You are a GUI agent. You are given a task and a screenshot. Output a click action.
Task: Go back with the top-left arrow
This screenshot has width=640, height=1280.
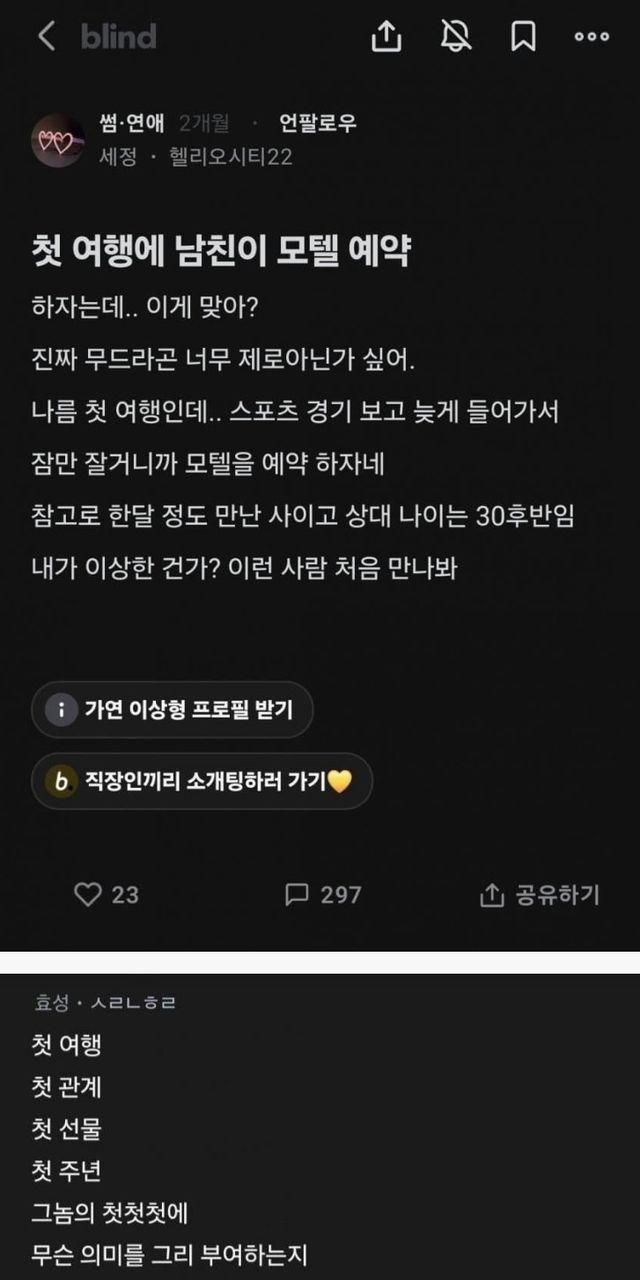(x=46, y=37)
